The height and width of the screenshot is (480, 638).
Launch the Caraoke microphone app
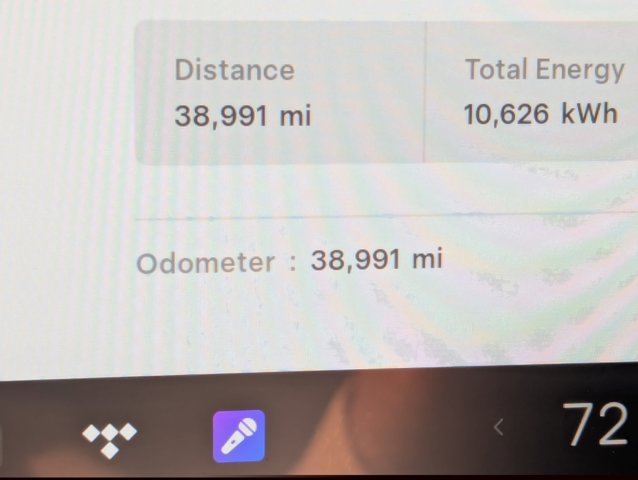(239, 436)
